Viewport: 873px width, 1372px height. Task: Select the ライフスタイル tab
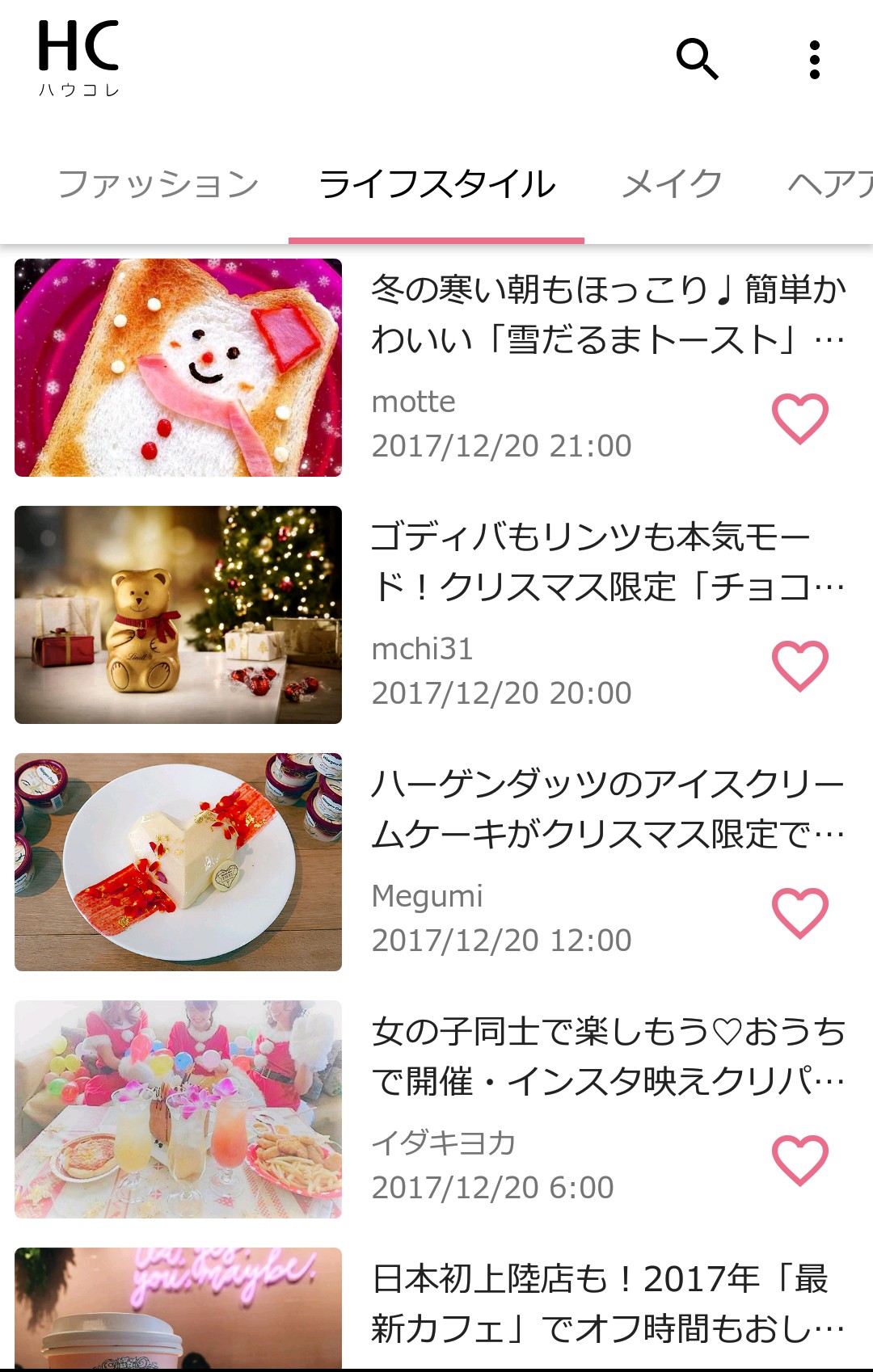coord(436,184)
